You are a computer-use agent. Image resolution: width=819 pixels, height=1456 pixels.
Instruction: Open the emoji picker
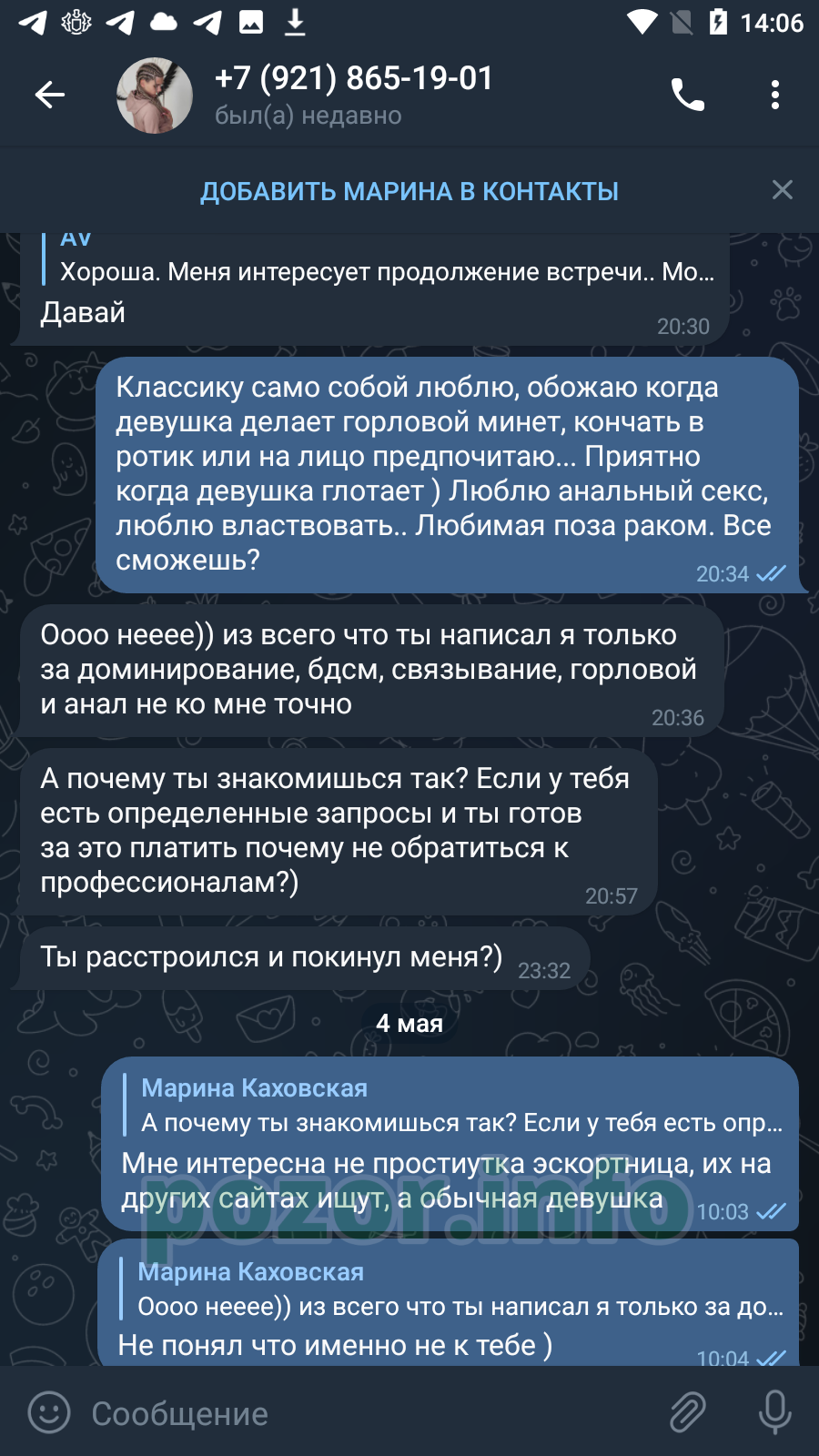(49, 1413)
